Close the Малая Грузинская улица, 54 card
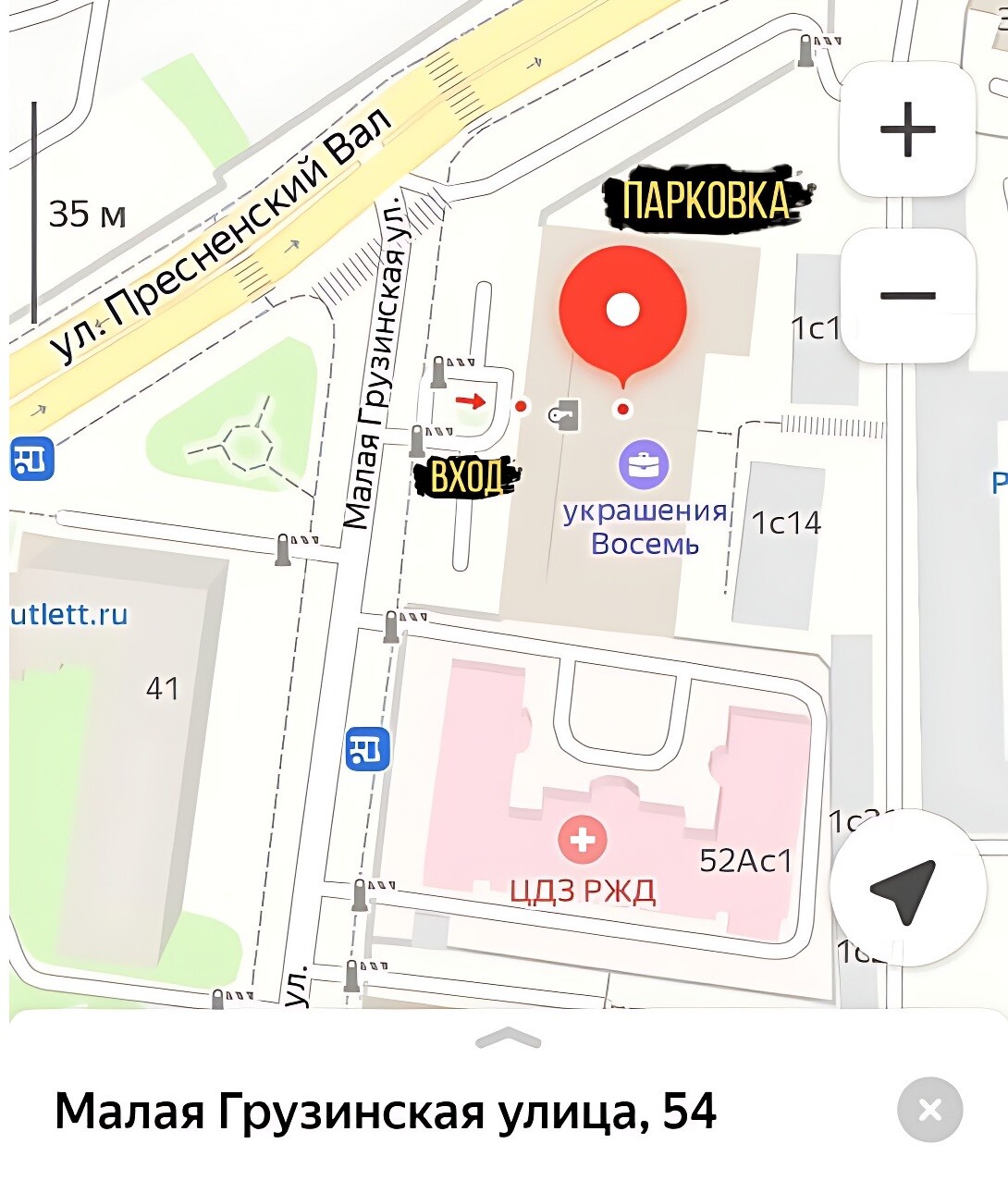This screenshot has width=1008, height=1193. 929,1109
